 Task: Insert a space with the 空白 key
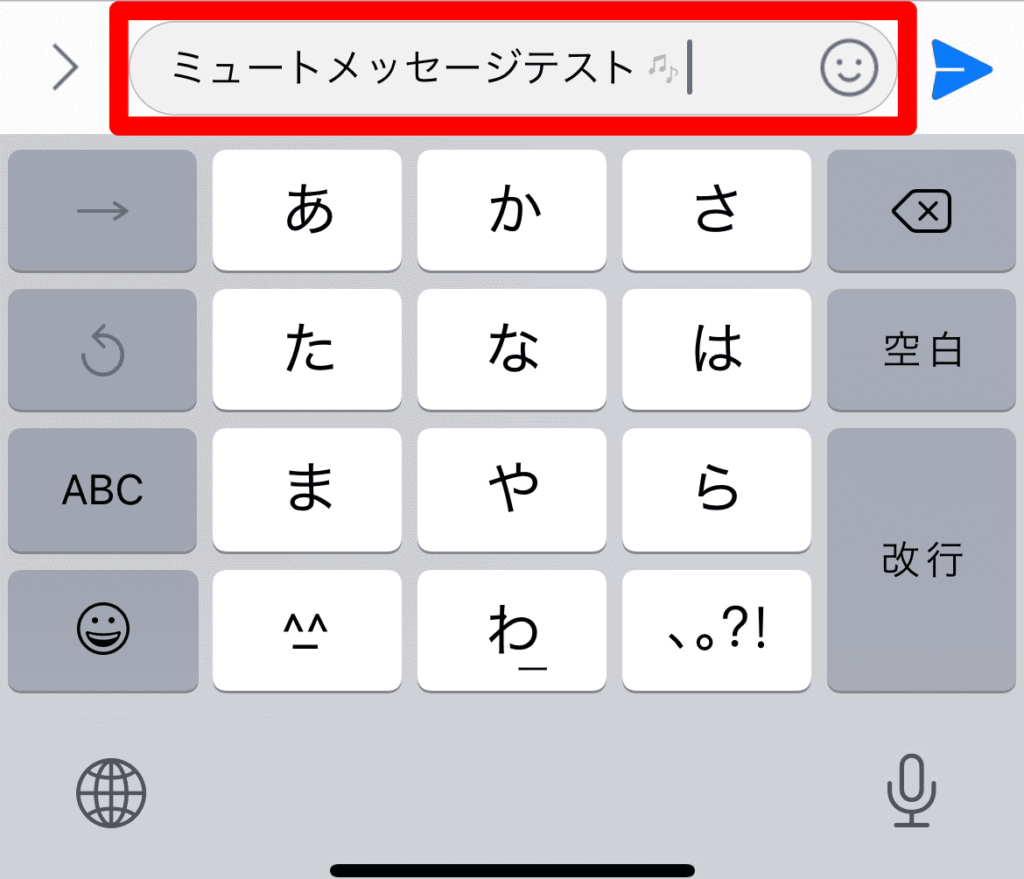click(x=921, y=350)
